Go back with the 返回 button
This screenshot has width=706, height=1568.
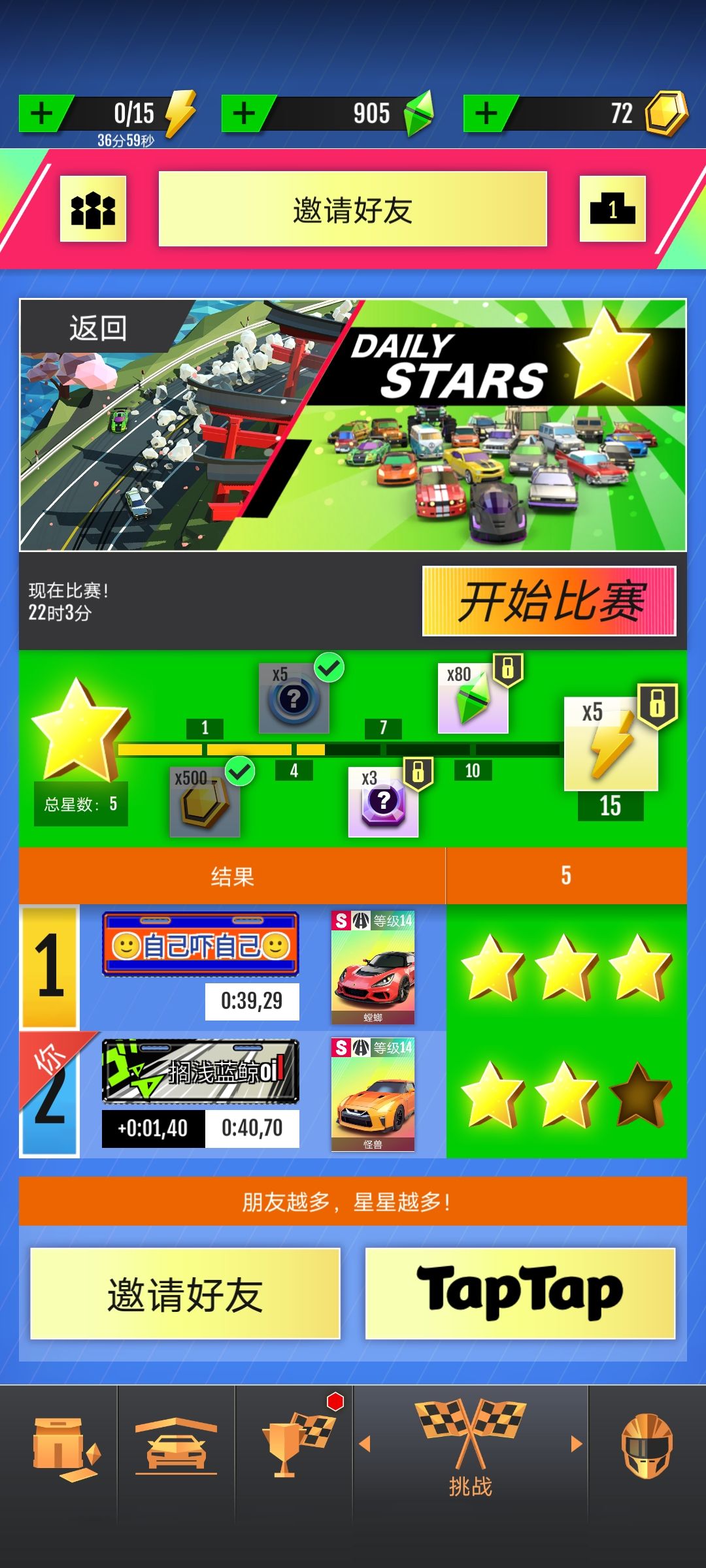98,328
